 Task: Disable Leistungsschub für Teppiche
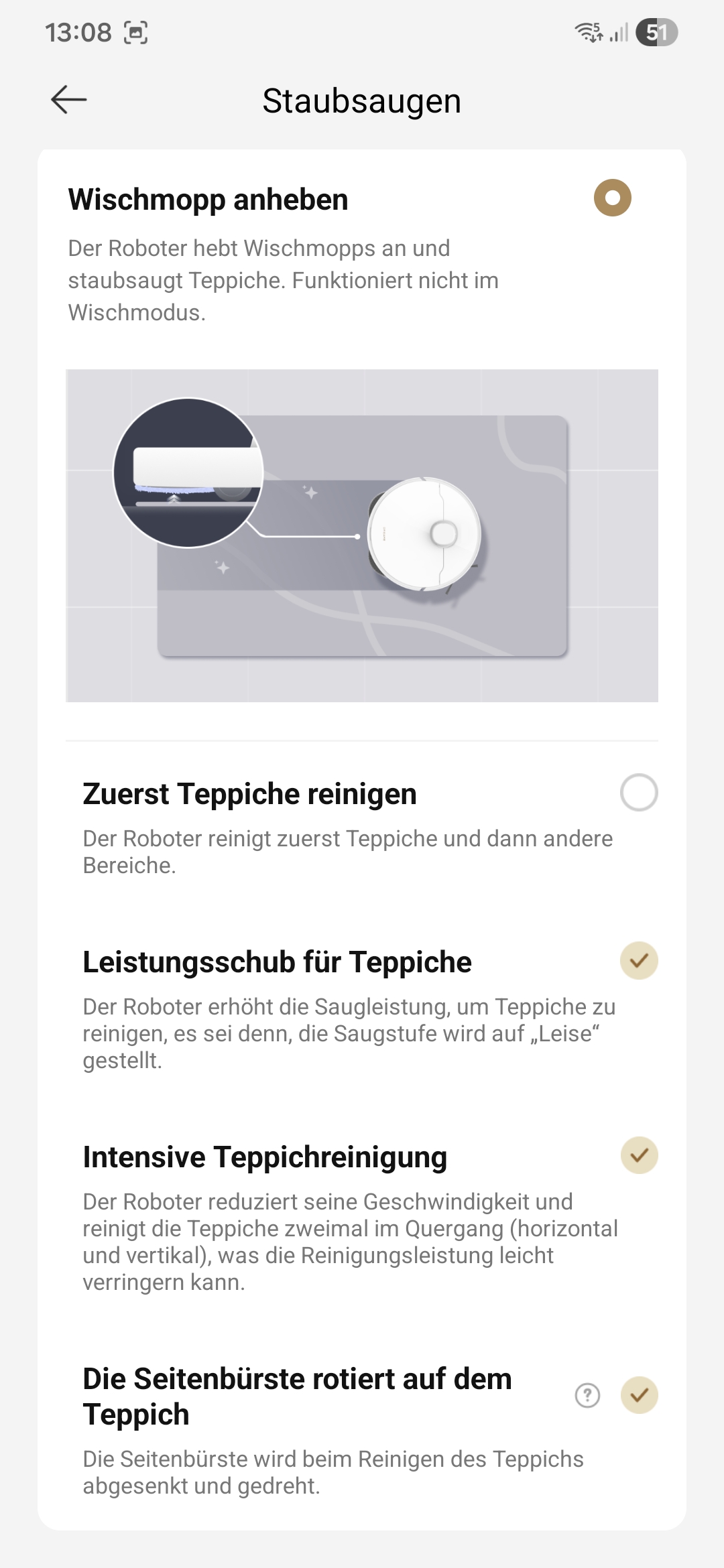pyautogui.click(x=638, y=960)
